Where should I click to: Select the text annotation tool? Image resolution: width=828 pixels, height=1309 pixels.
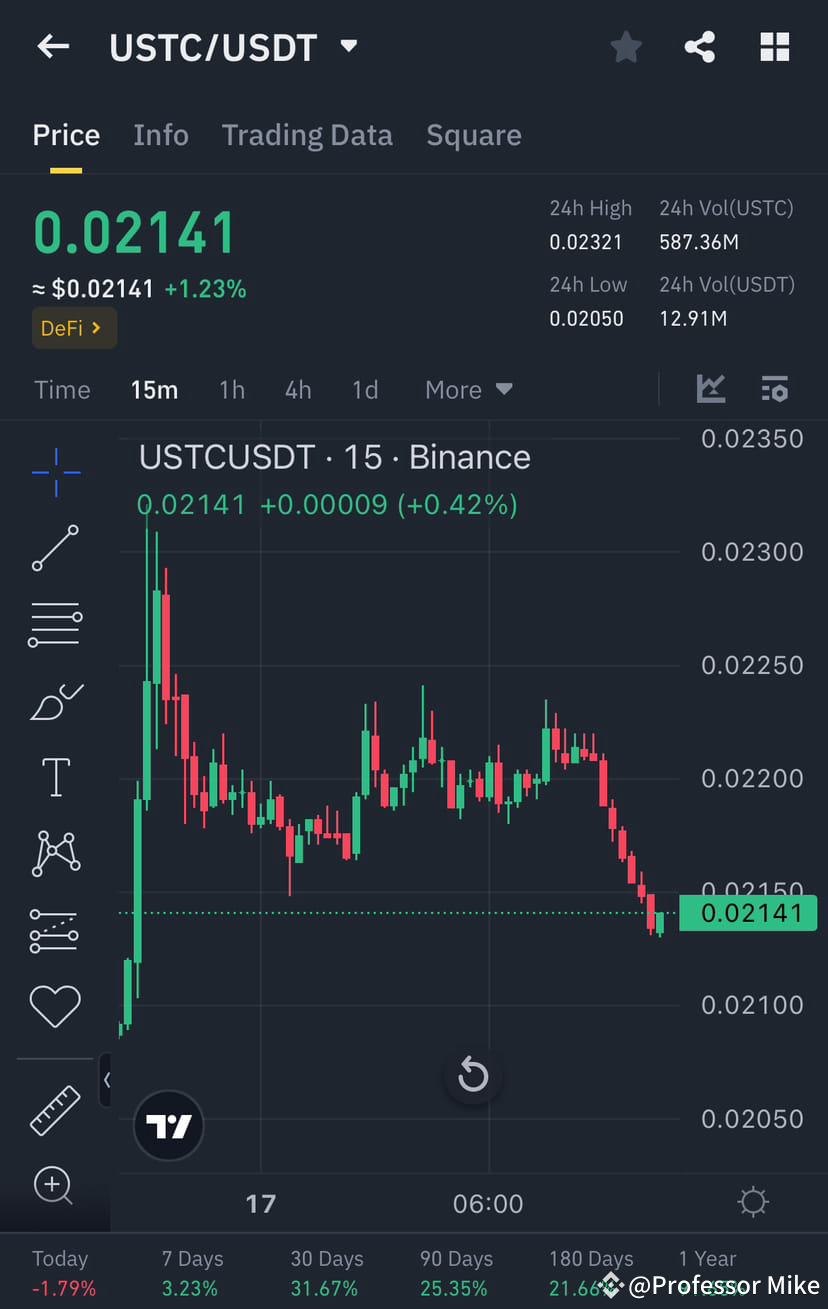(55, 777)
